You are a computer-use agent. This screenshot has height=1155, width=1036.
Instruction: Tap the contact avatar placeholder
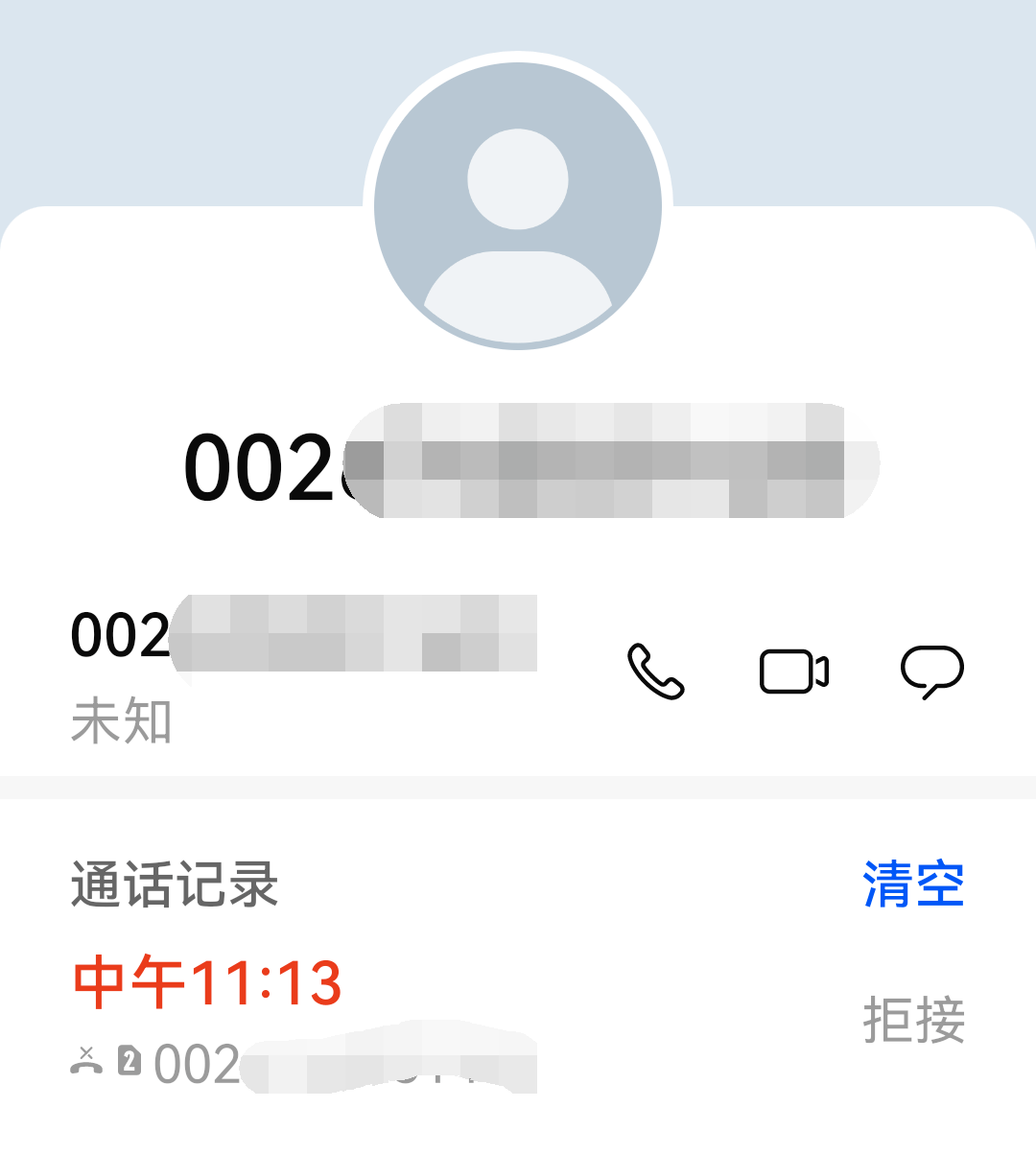[x=518, y=205]
